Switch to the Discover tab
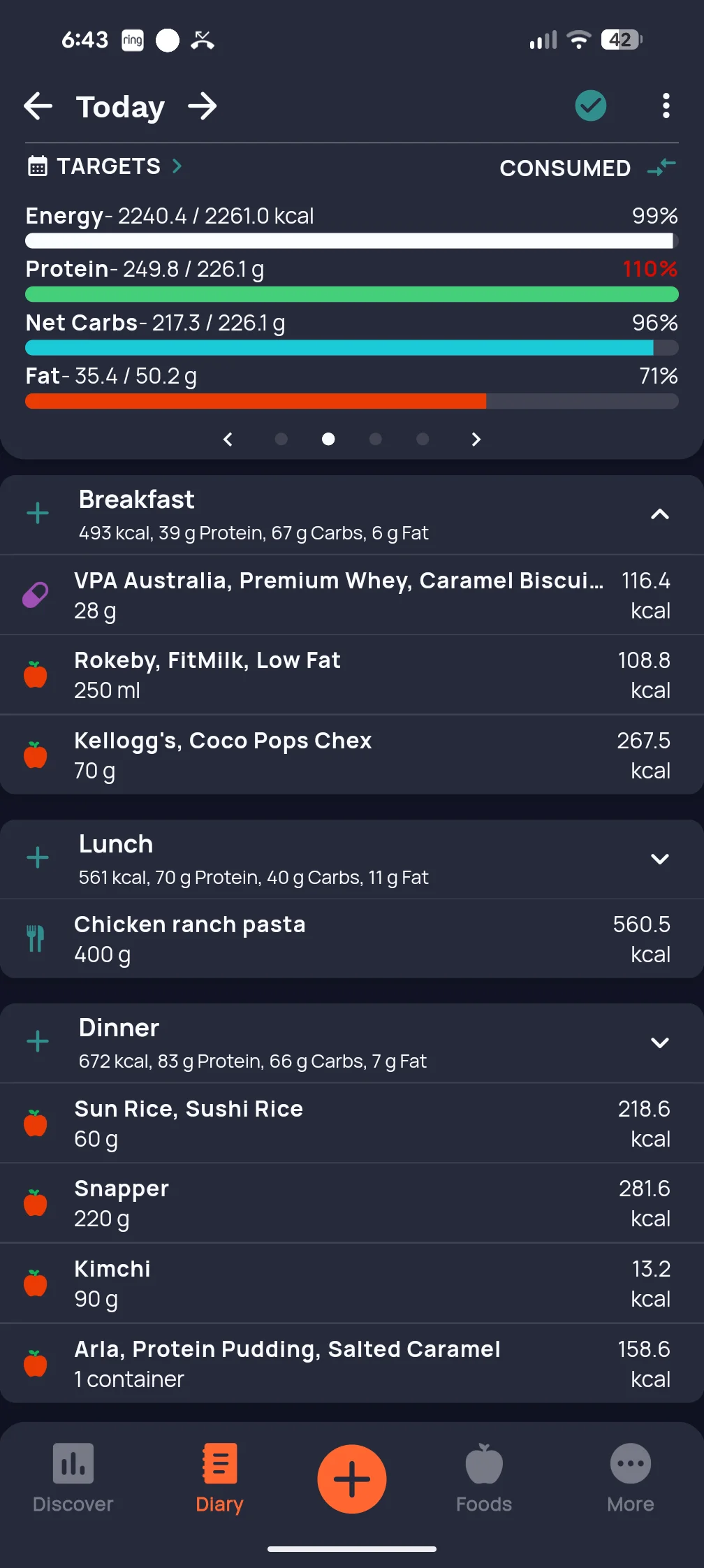 (73, 1477)
